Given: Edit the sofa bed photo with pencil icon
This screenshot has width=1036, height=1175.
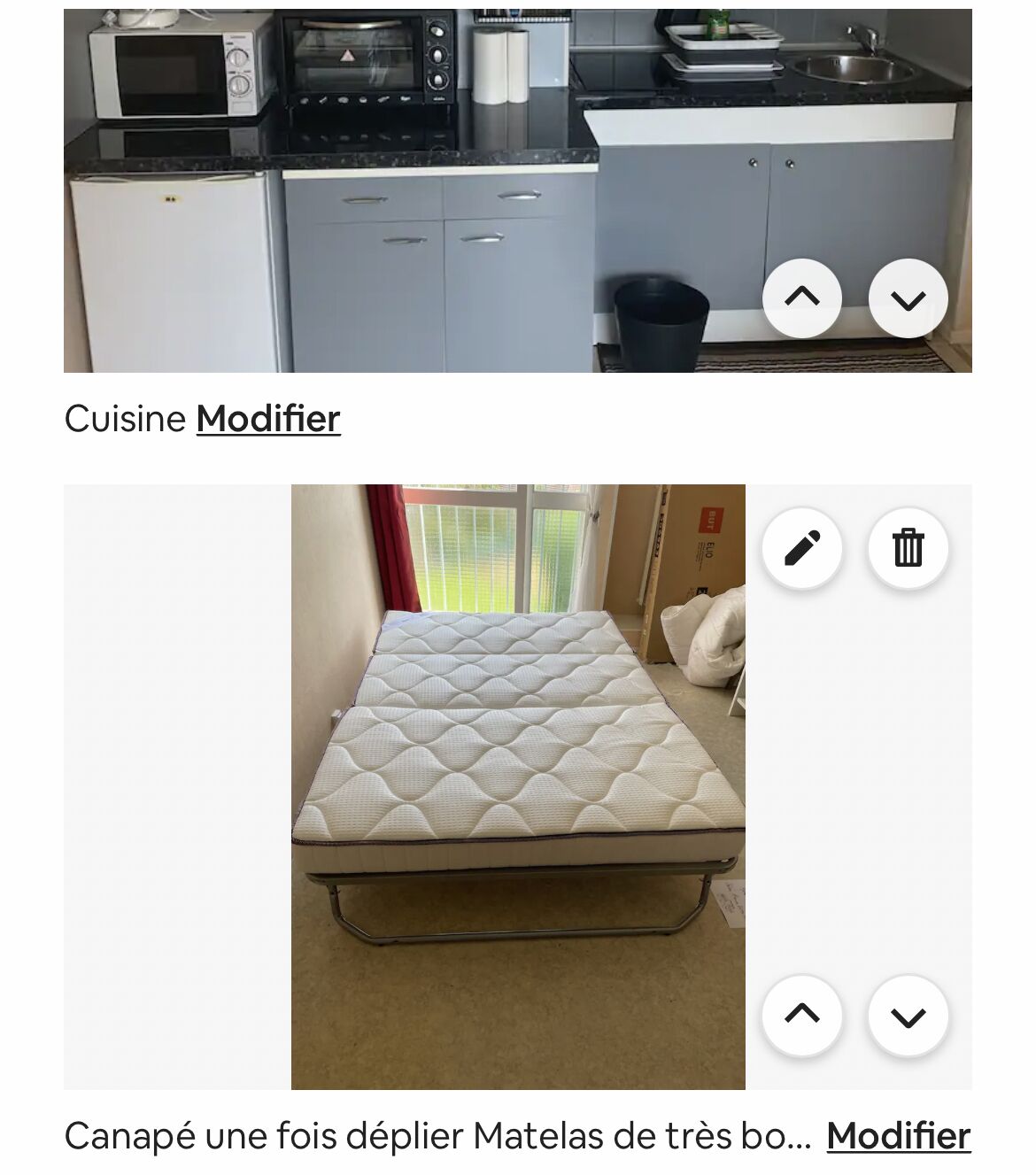Looking at the screenshot, I should pyautogui.click(x=801, y=548).
